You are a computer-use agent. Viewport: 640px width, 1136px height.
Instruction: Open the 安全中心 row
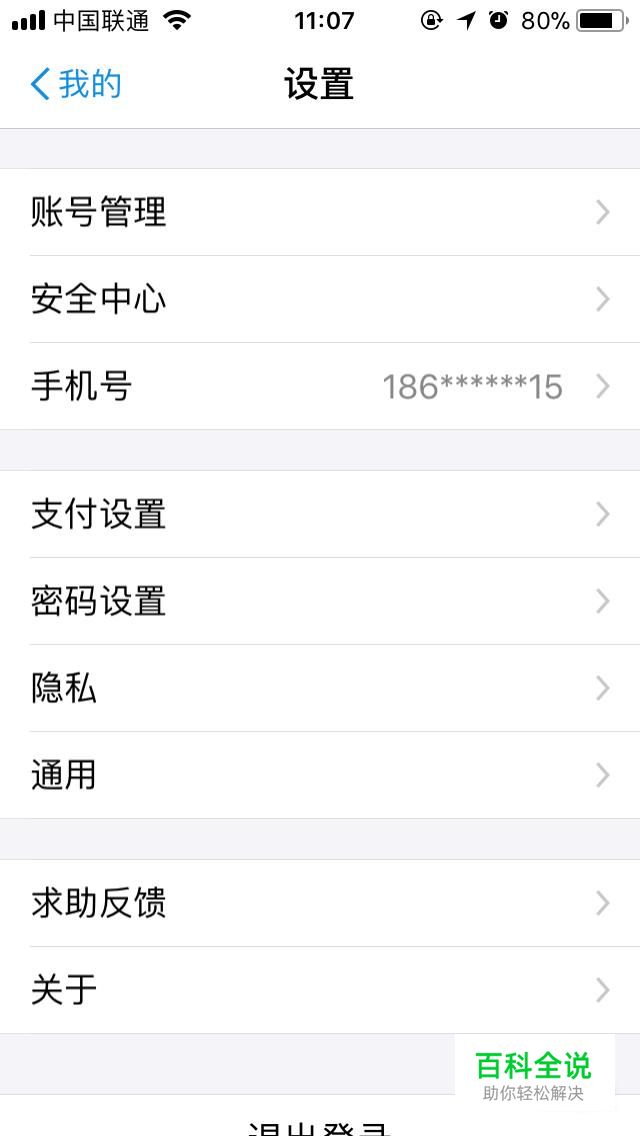point(320,299)
